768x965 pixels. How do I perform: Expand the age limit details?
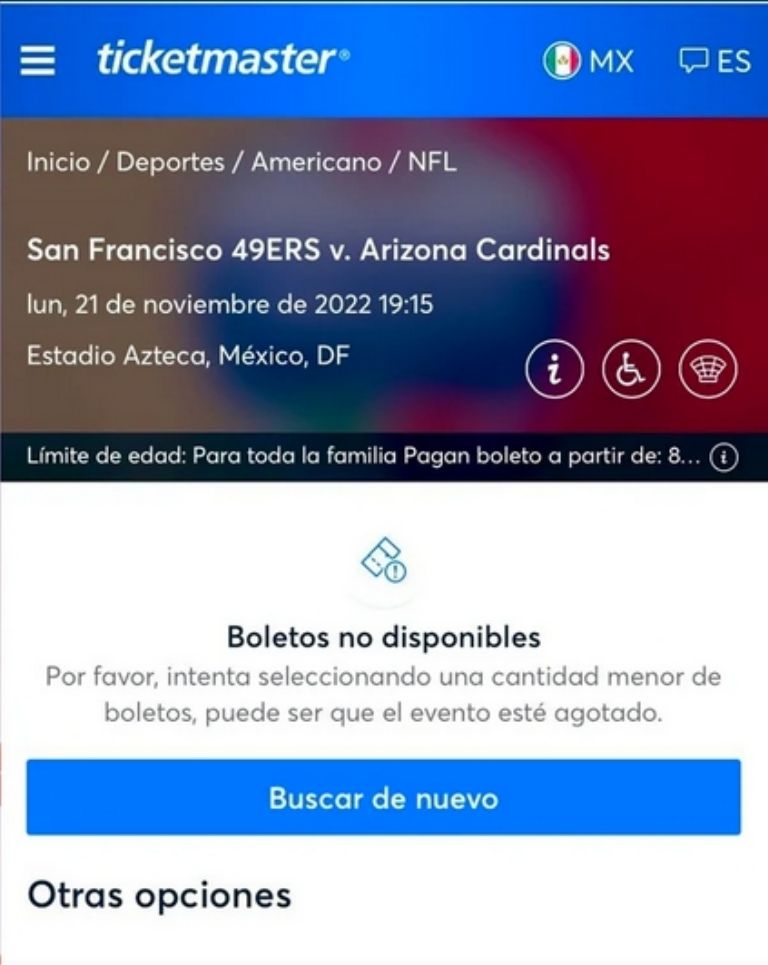pos(723,458)
